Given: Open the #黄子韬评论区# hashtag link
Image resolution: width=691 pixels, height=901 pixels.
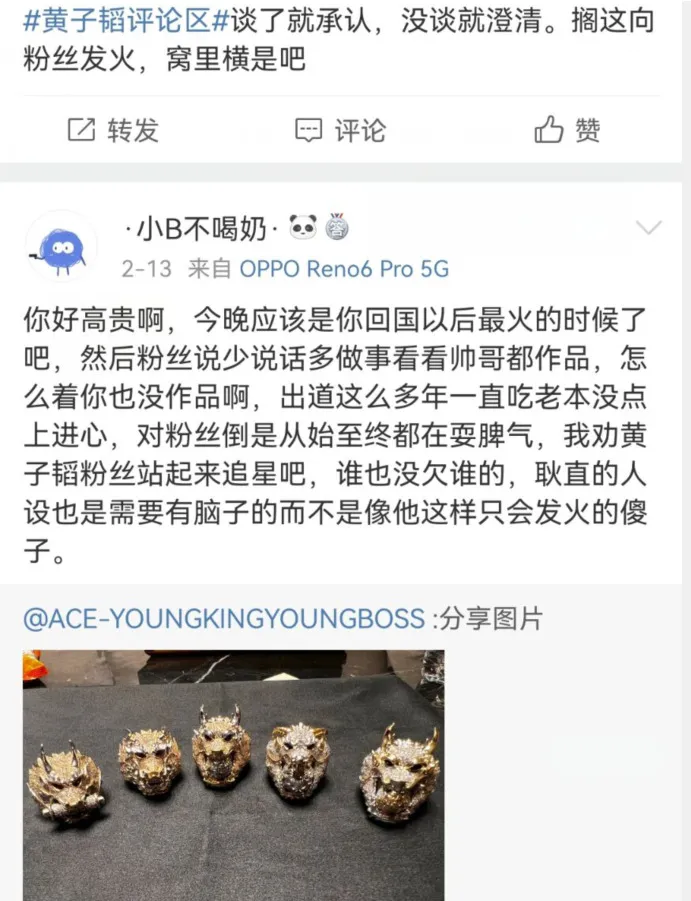Looking at the screenshot, I should (125, 19).
